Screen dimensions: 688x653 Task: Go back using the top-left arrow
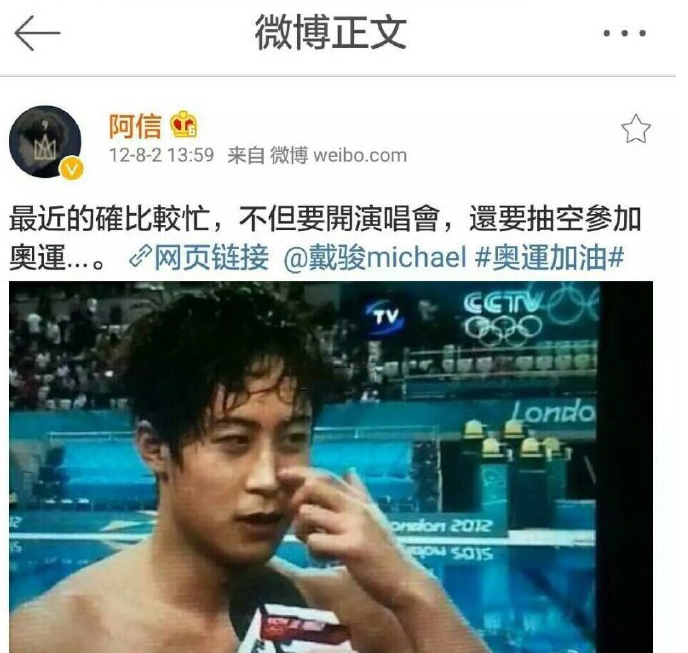[37, 34]
